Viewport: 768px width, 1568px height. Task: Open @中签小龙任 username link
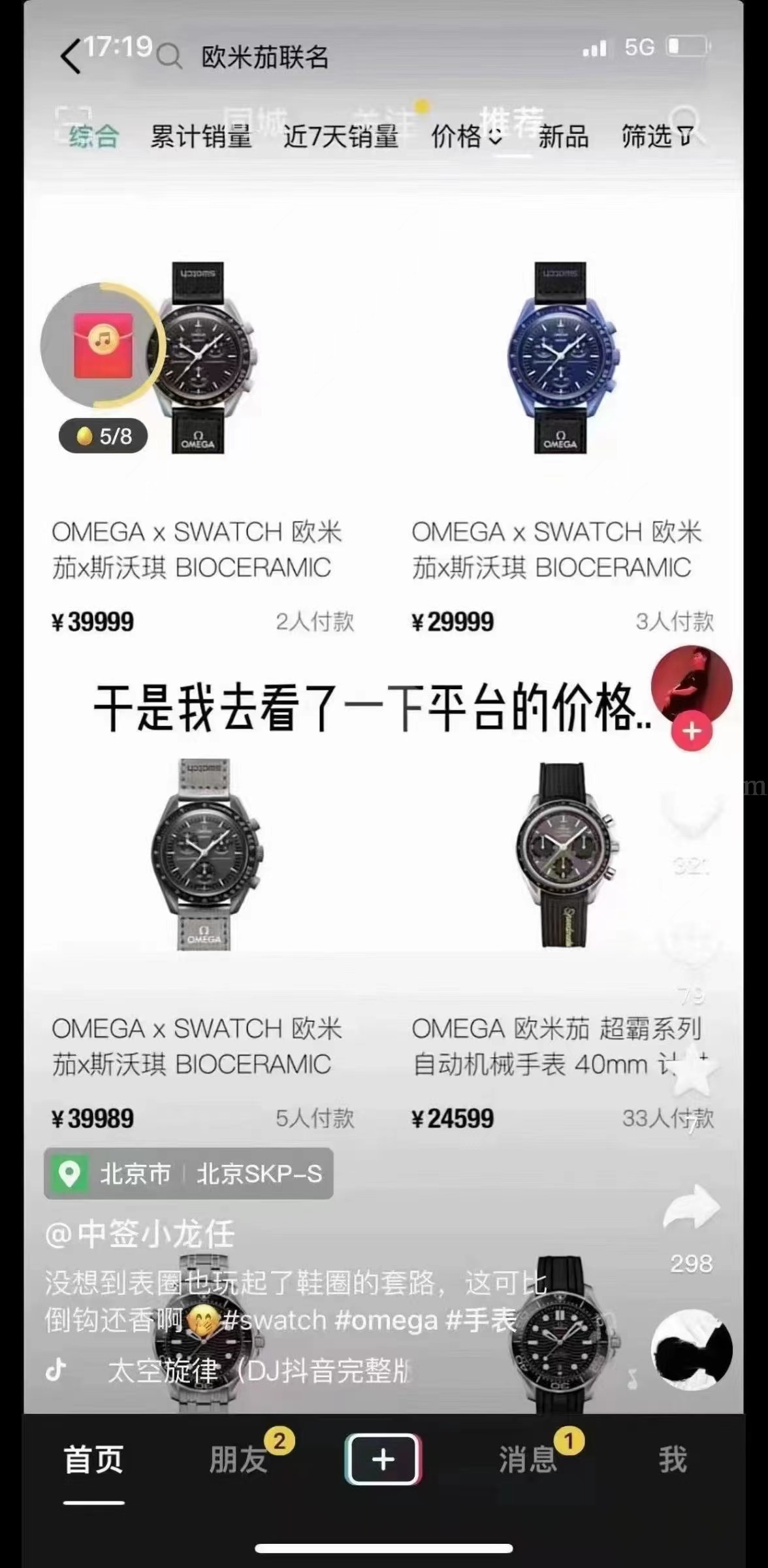click(x=140, y=1234)
